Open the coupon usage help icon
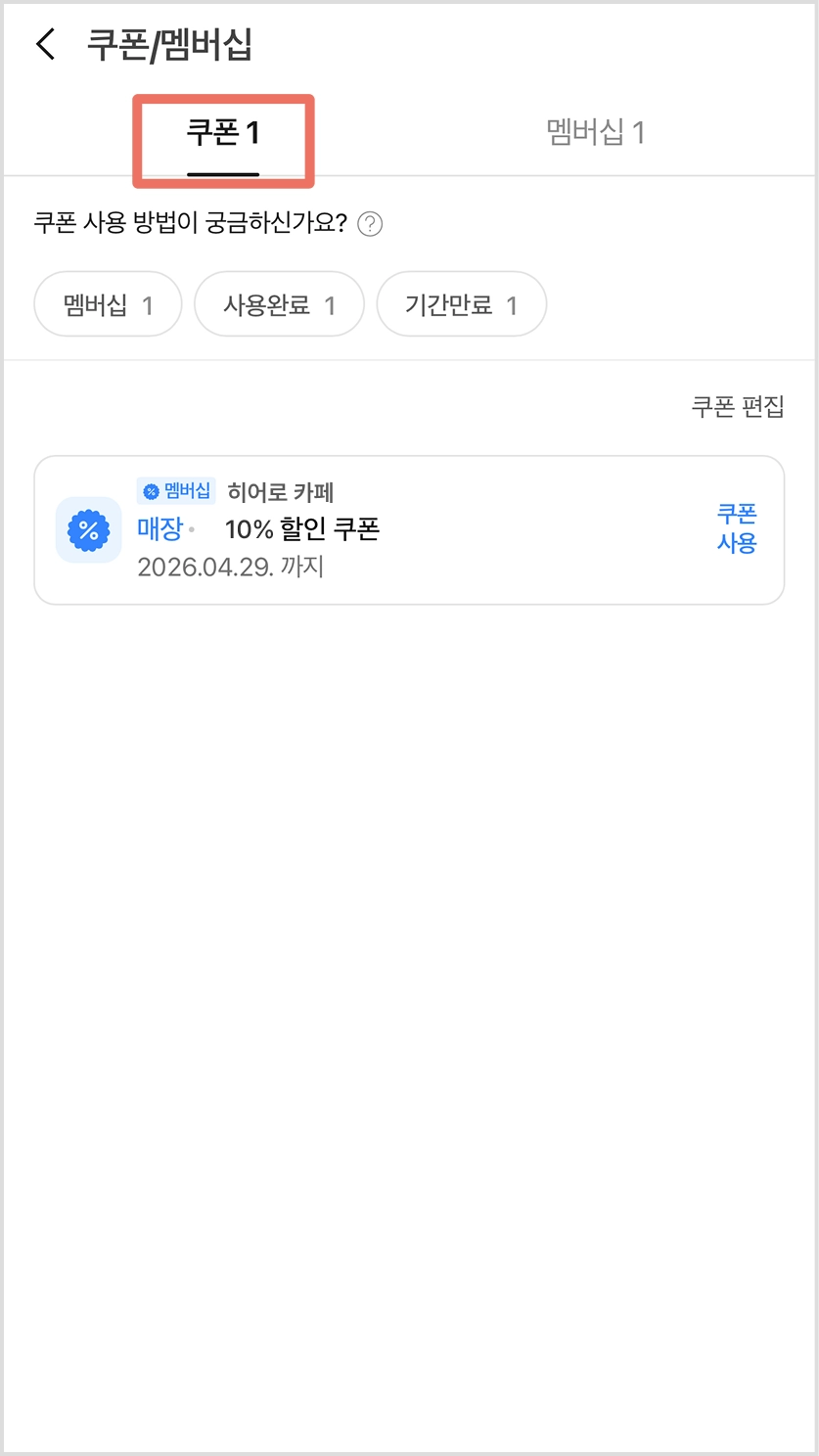819x1456 pixels. (370, 225)
